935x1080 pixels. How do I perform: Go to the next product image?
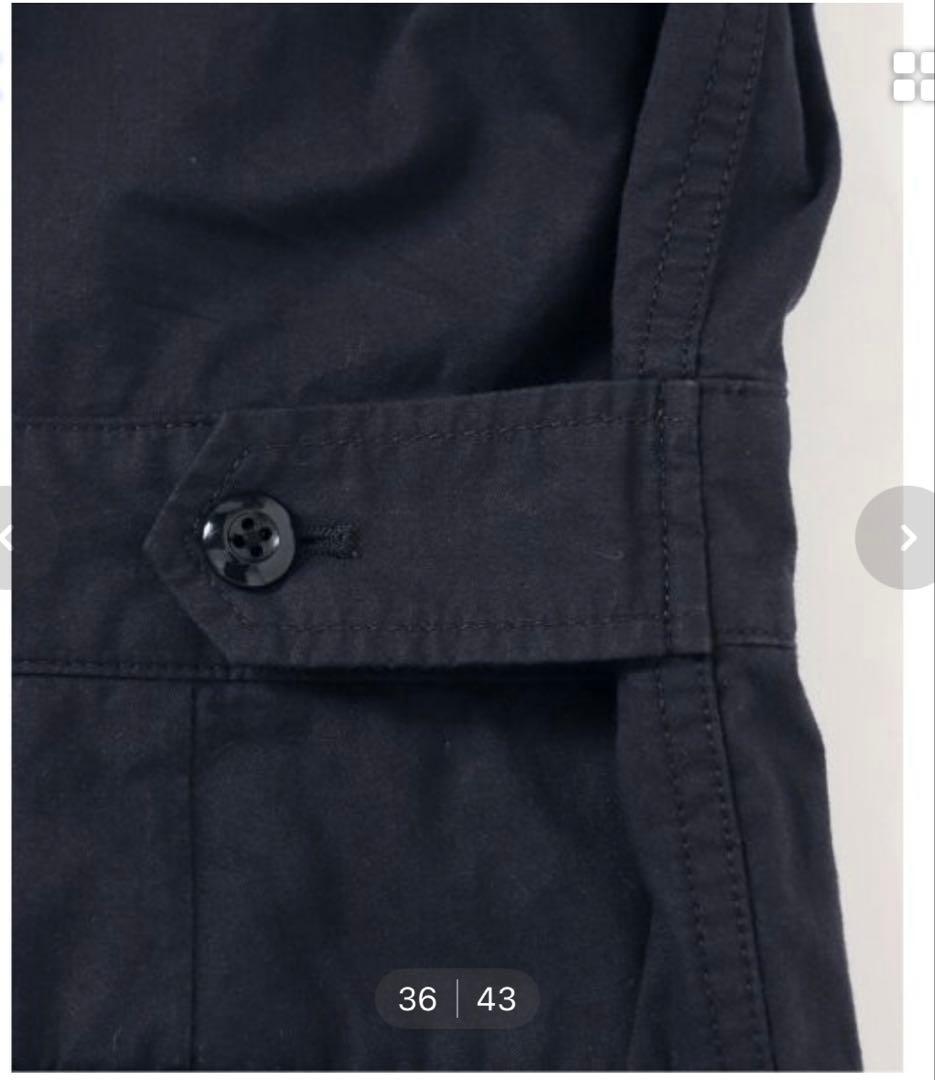click(x=904, y=538)
